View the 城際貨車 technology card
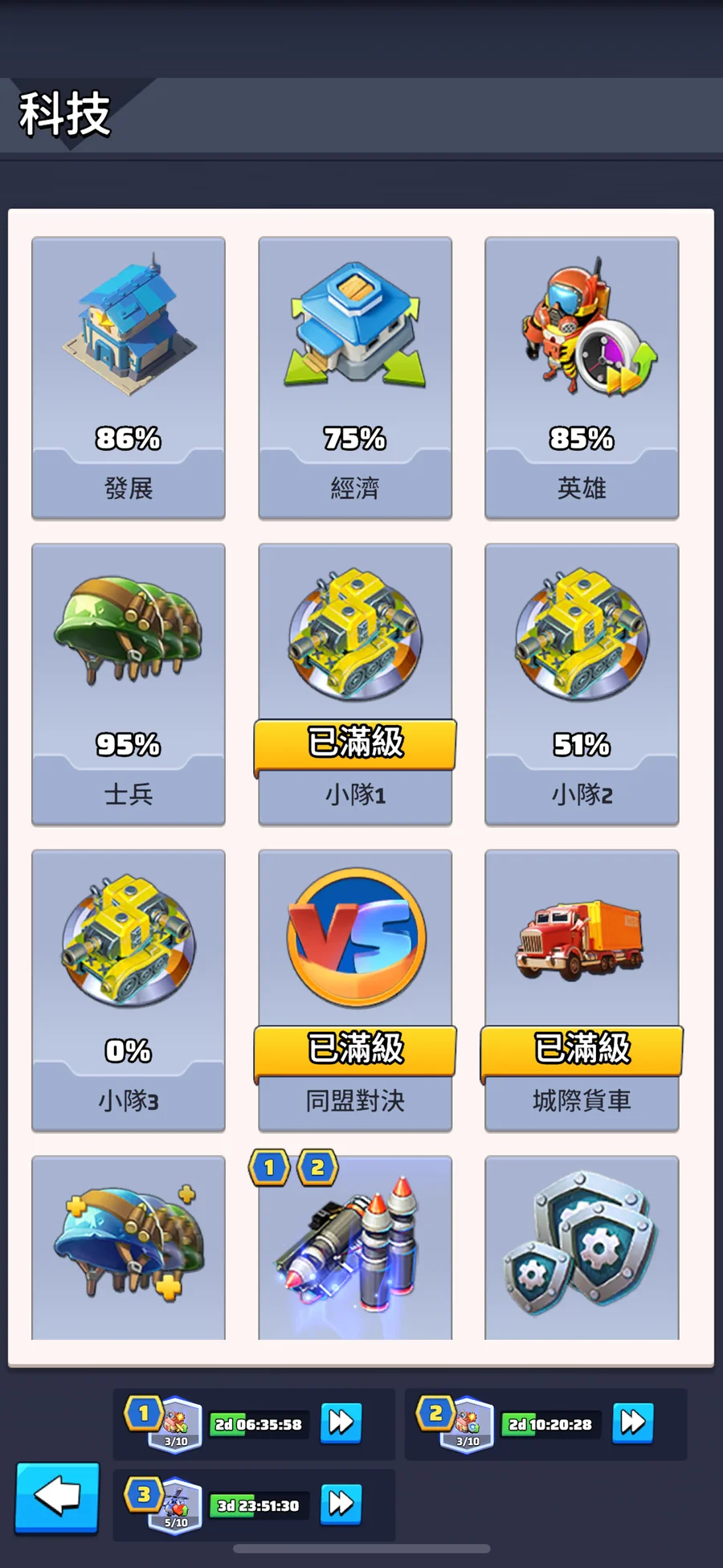This screenshot has width=723, height=1568. [x=582, y=990]
